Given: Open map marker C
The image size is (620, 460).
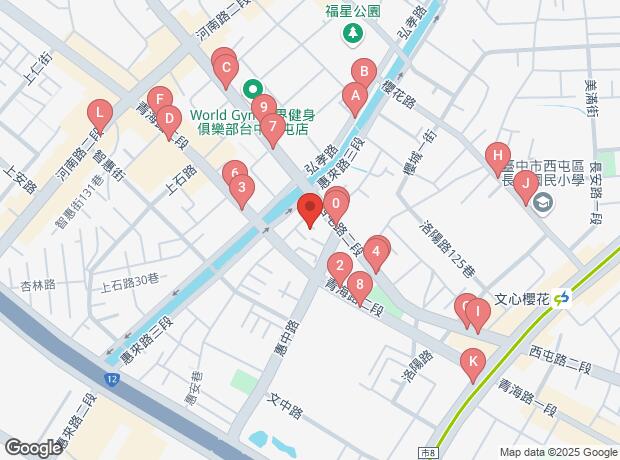Looking at the screenshot, I should click(x=226, y=70).
